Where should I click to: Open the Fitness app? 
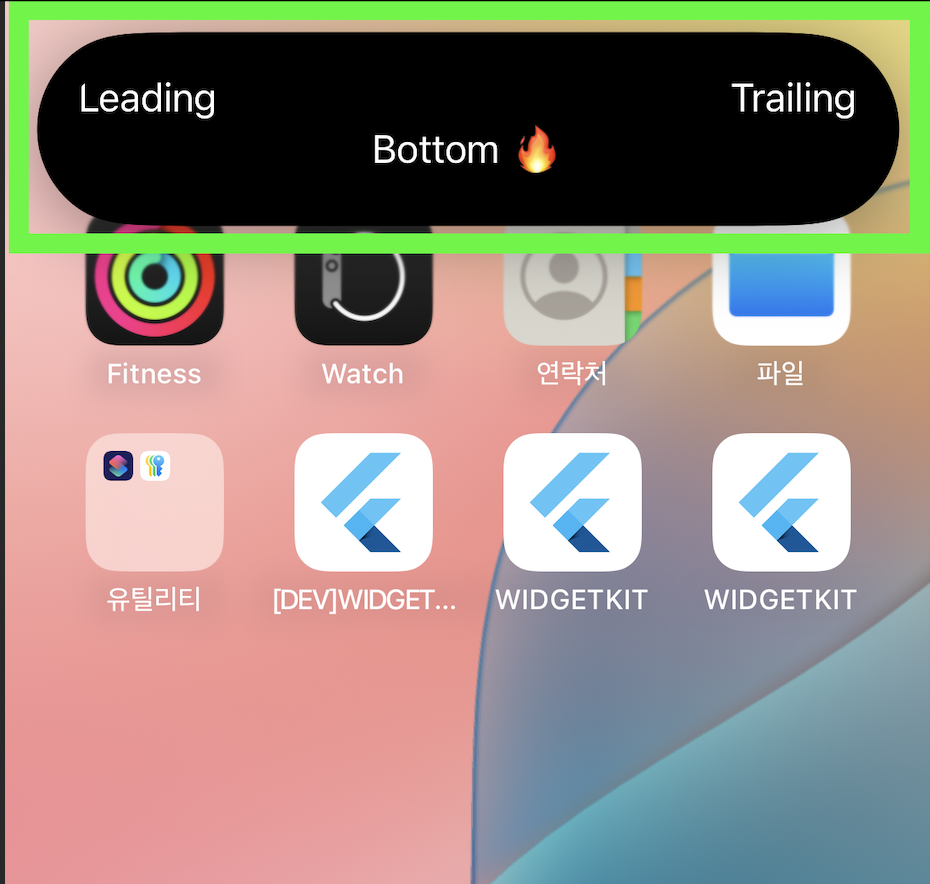click(x=154, y=290)
